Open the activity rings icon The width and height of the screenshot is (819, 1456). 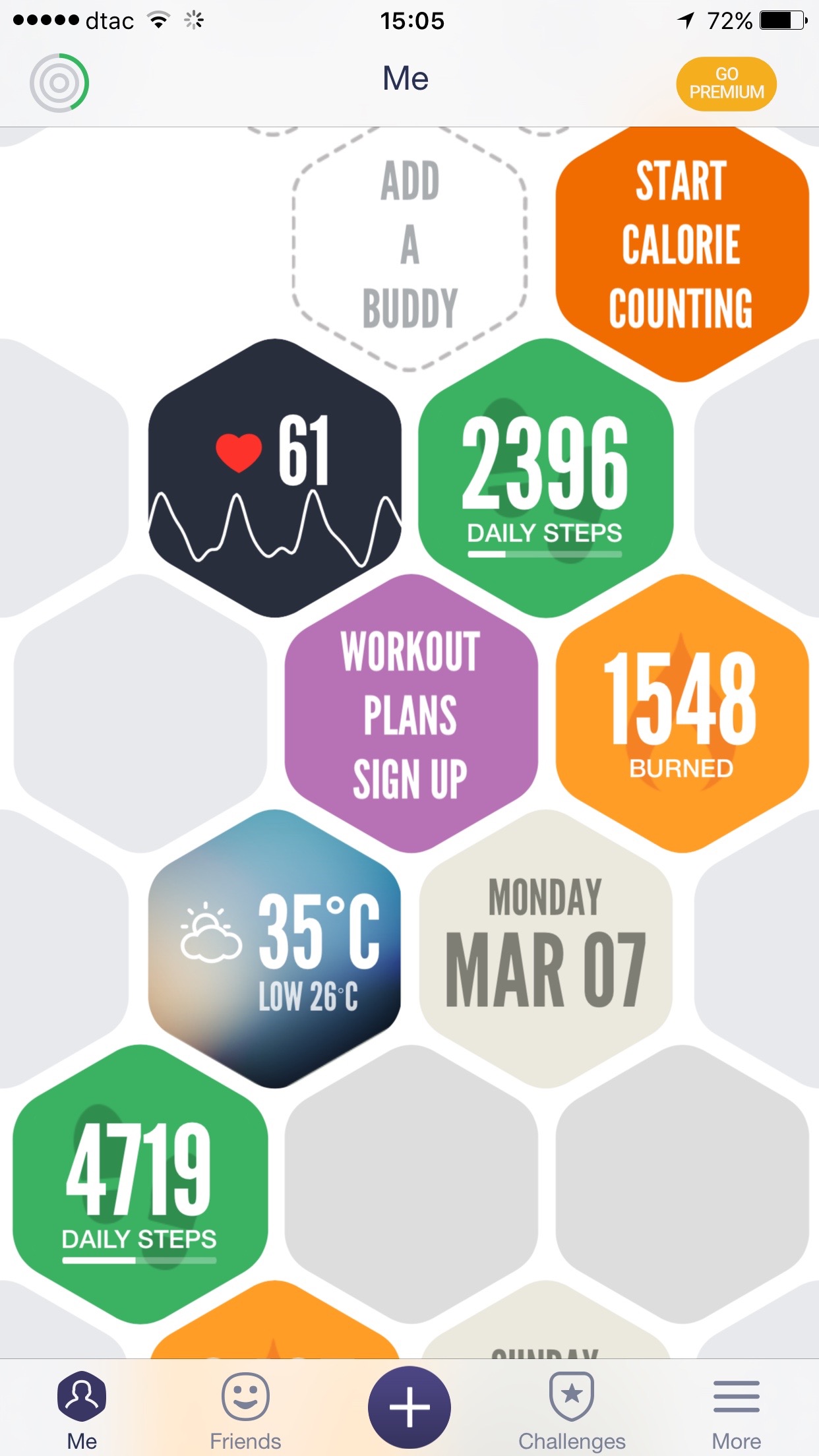59,83
